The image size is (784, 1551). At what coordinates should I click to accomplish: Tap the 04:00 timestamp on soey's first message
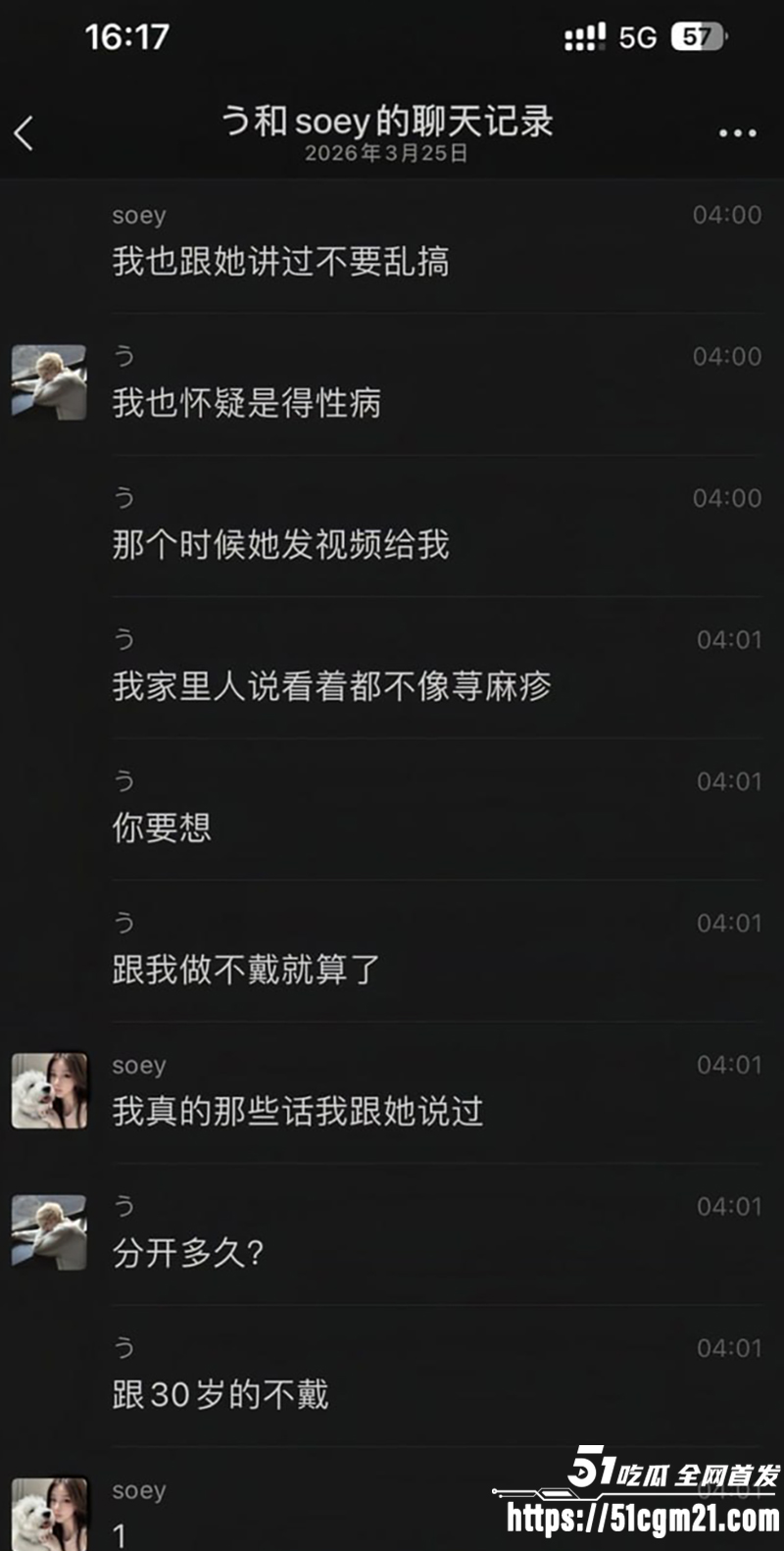click(x=726, y=215)
